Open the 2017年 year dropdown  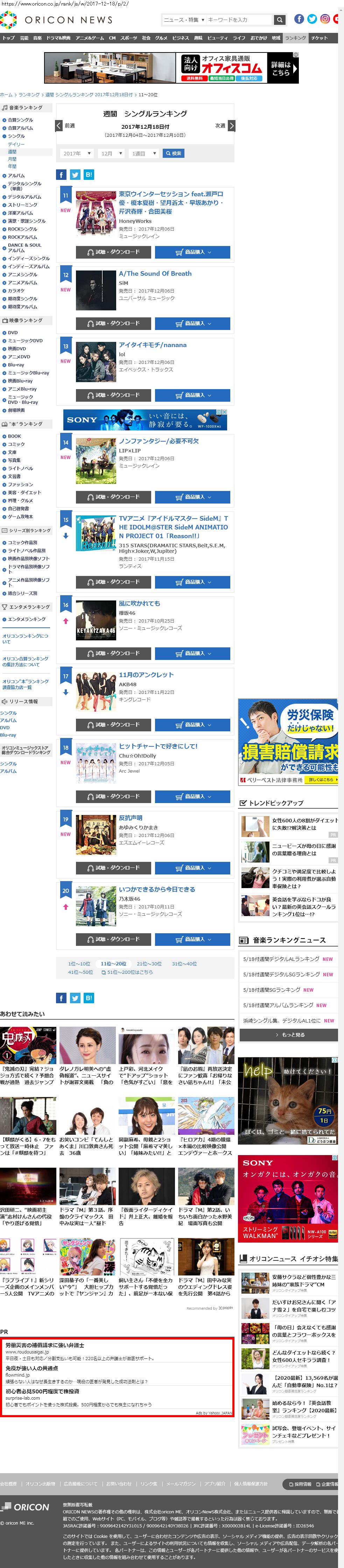(76, 153)
